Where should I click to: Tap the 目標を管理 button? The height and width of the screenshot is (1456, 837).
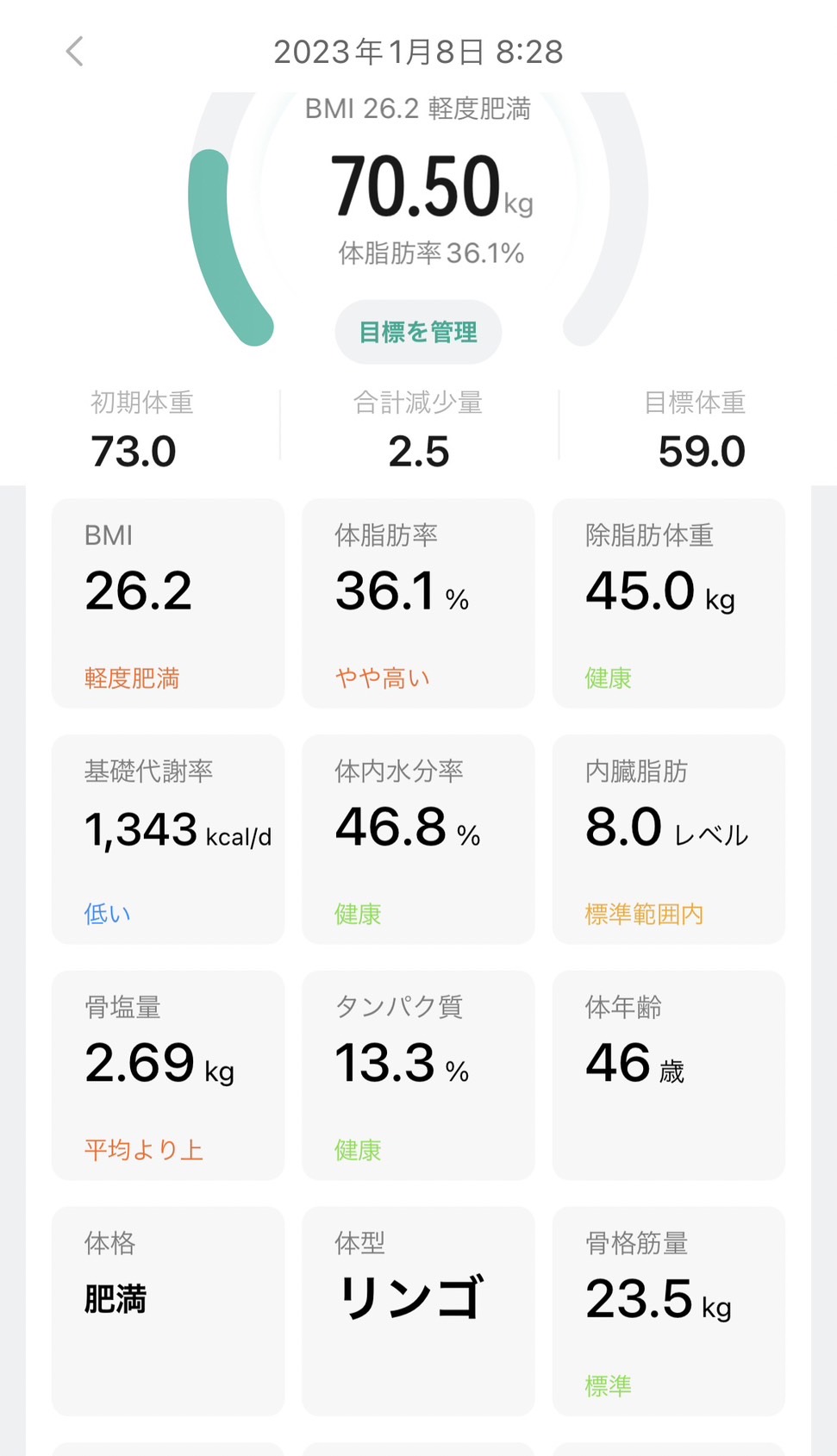click(418, 332)
